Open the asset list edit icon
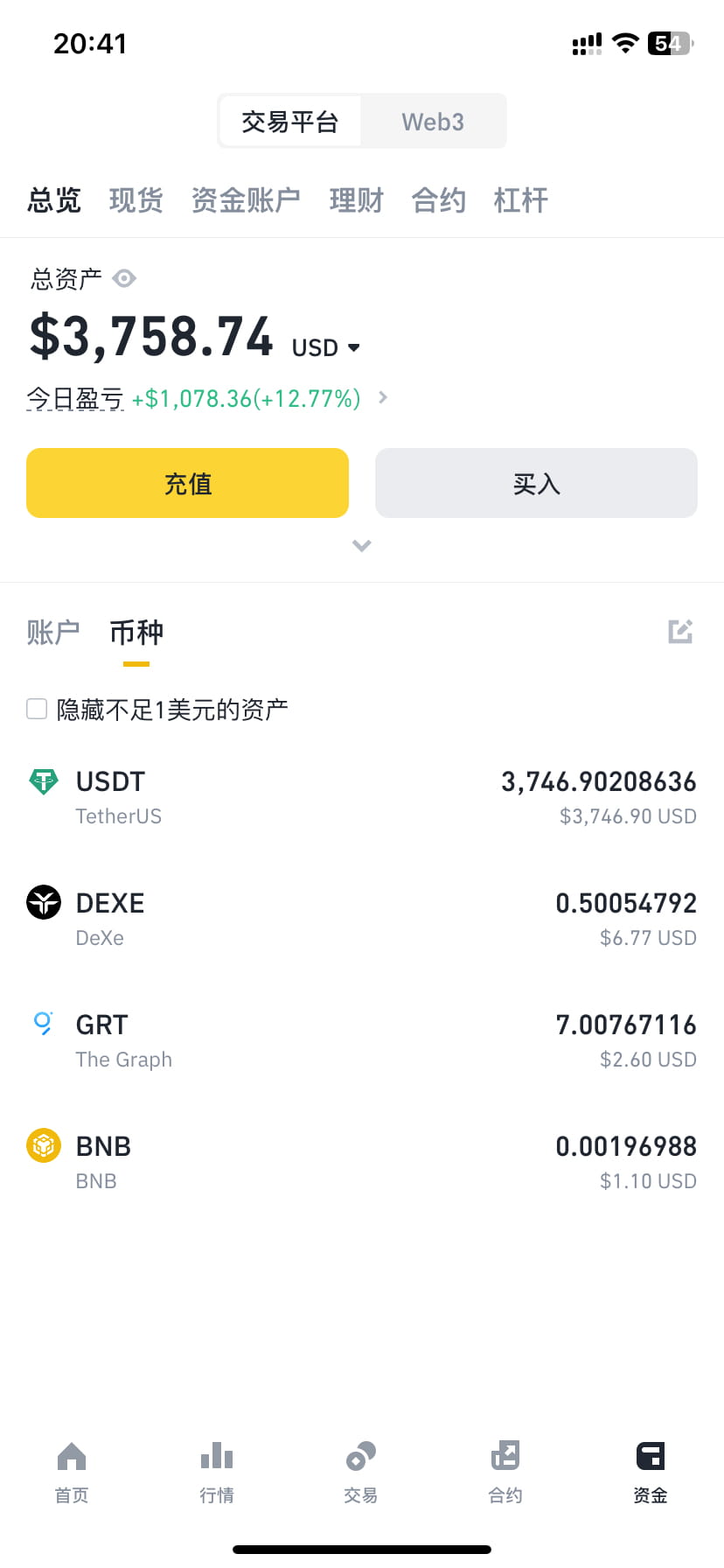 pyautogui.click(x=680, y=631)
